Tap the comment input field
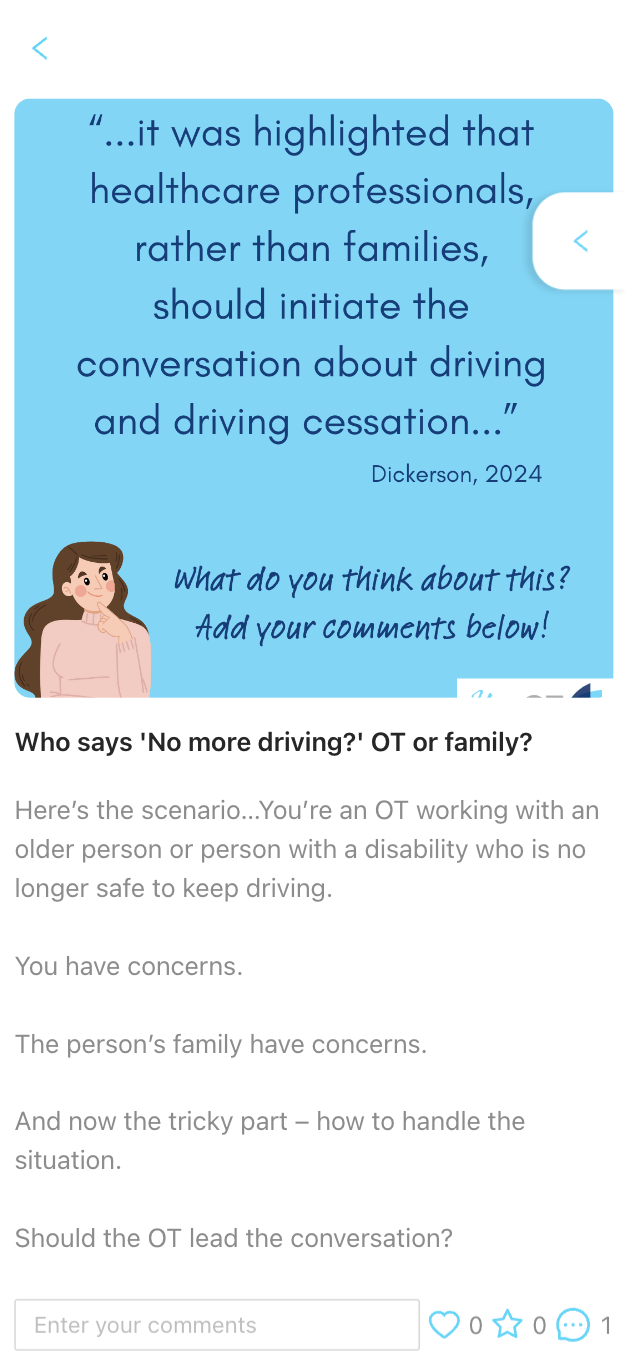 217,1325
